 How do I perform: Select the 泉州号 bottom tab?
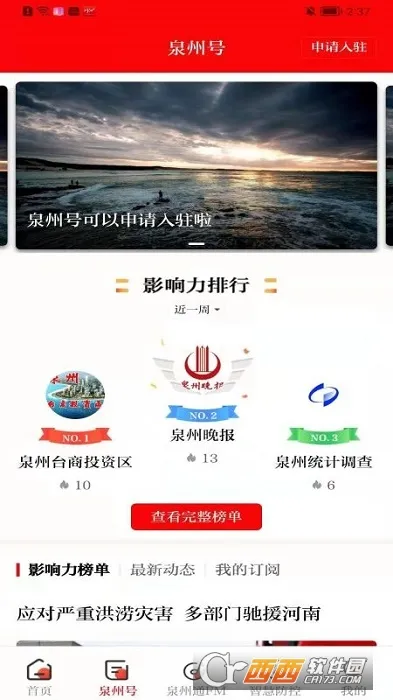(x=117, y=677)
